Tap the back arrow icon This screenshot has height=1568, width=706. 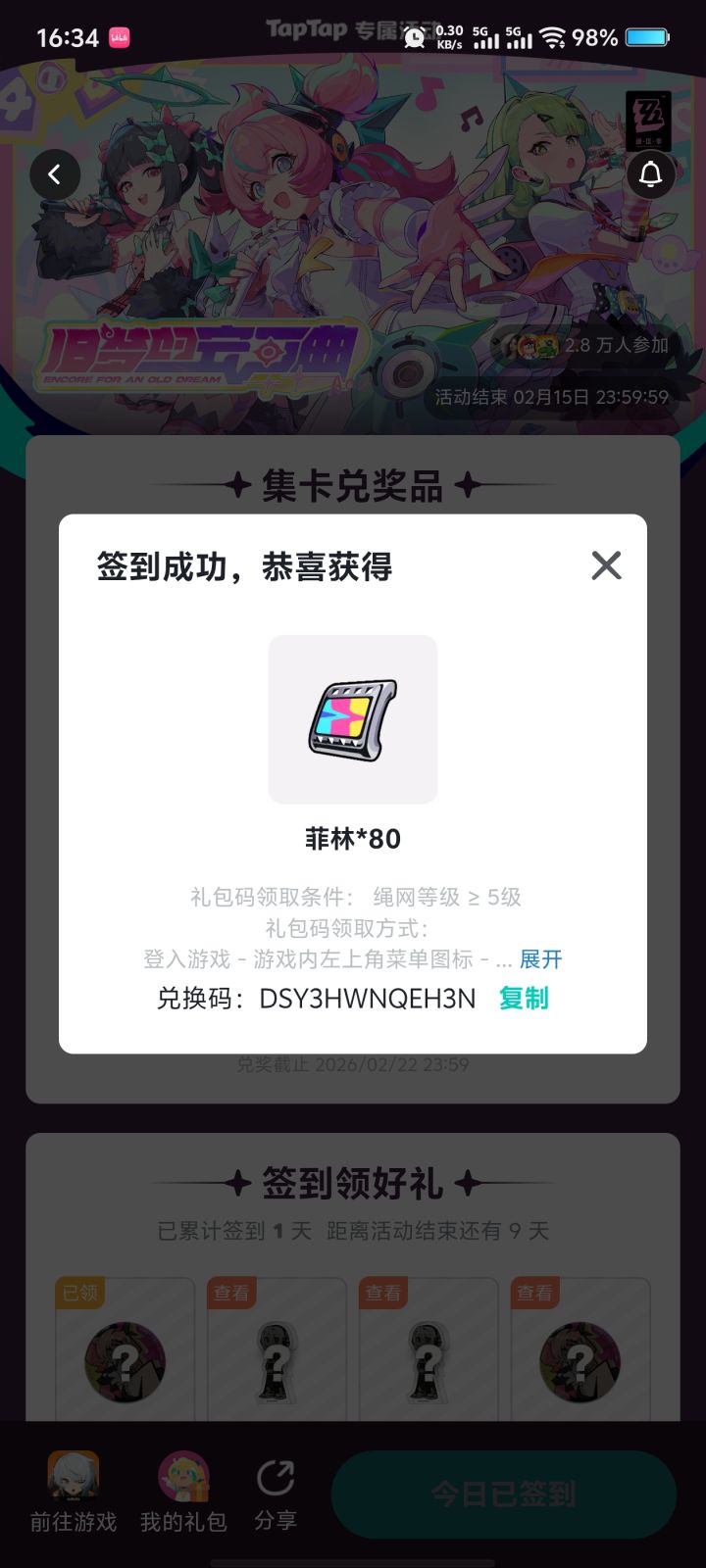coord(55,174)
